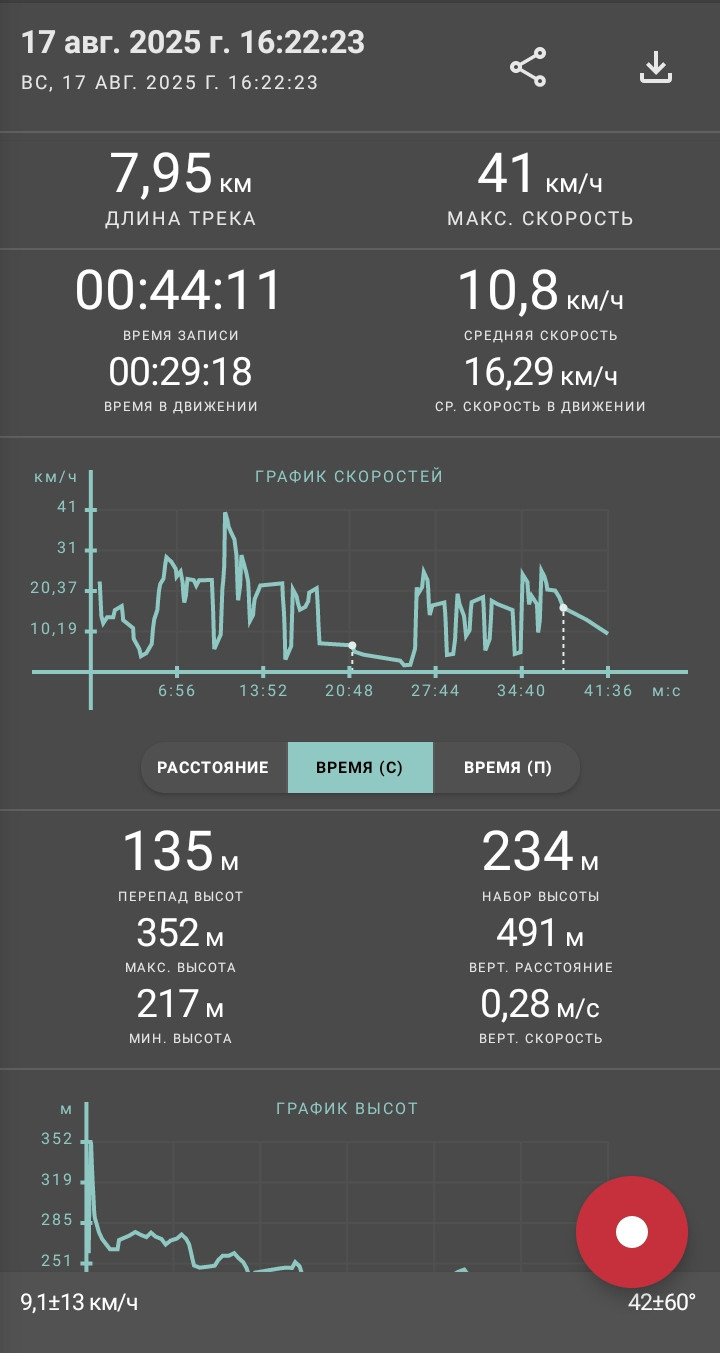Switch speed graph to ВРЕМЯ (П)

[507, 768]
